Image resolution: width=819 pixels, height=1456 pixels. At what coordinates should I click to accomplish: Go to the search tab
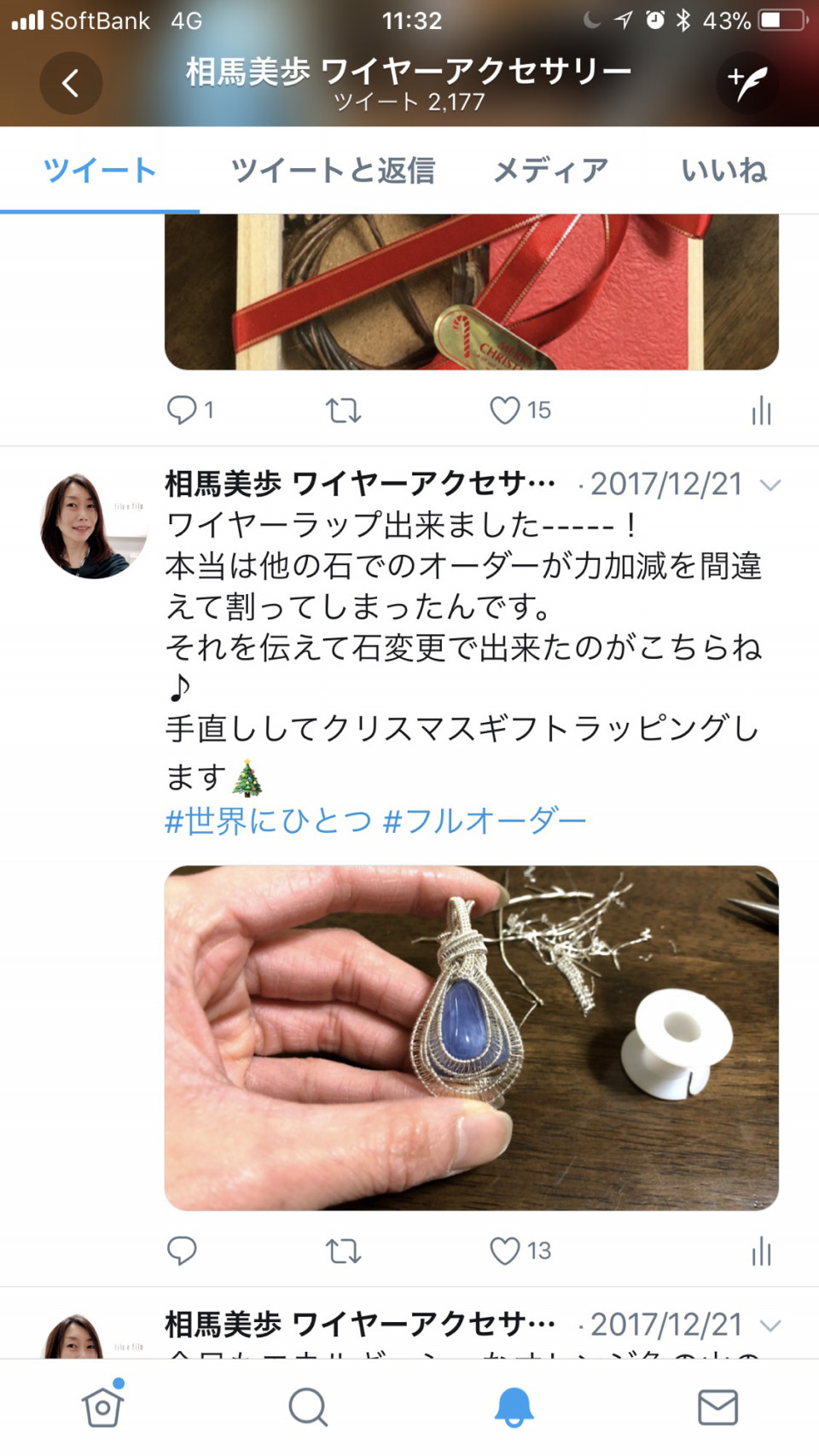pyautogui.click(x=308, y=1406)
